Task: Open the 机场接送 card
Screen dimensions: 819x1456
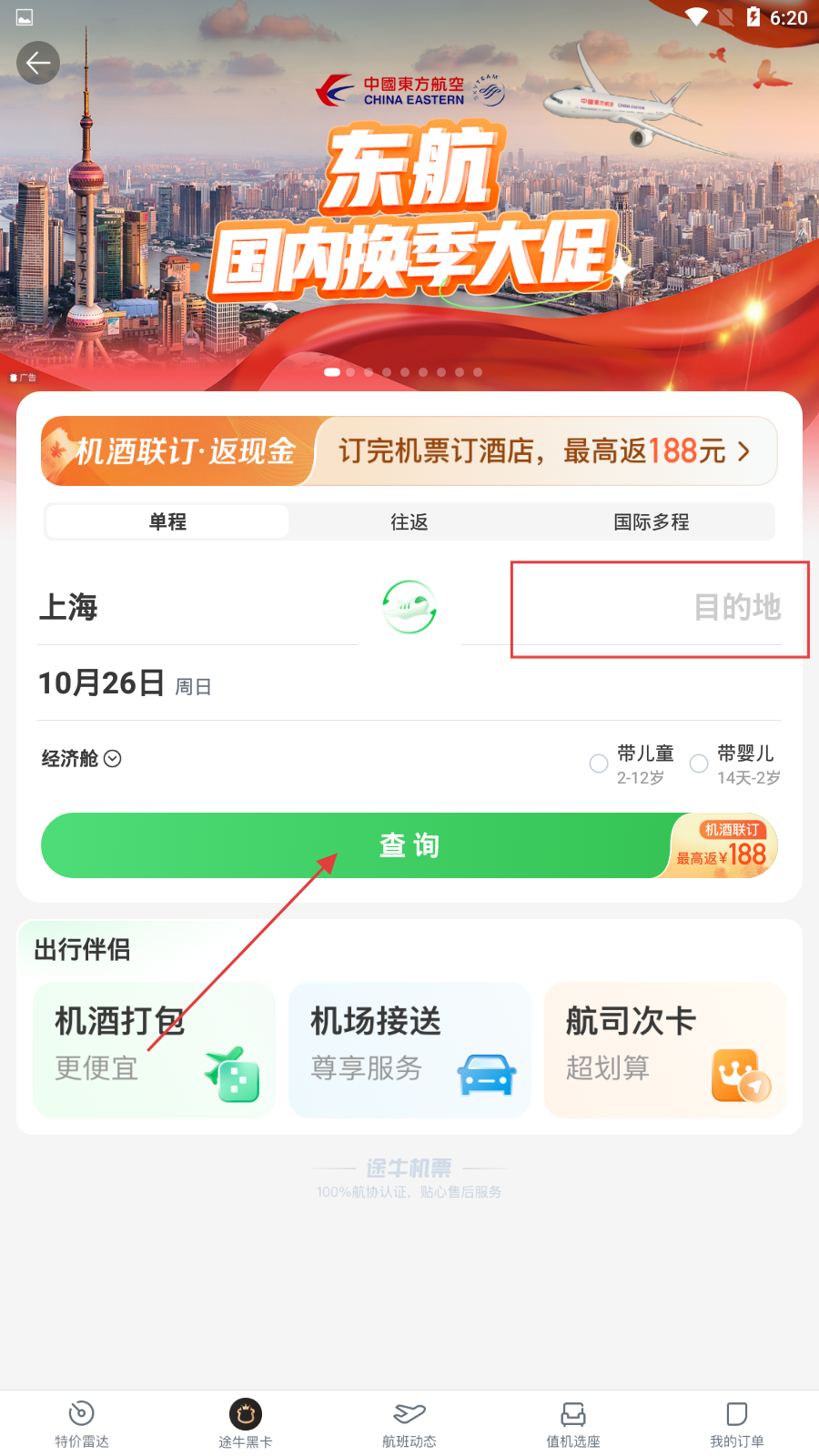Action: (x=409, y=1049)
